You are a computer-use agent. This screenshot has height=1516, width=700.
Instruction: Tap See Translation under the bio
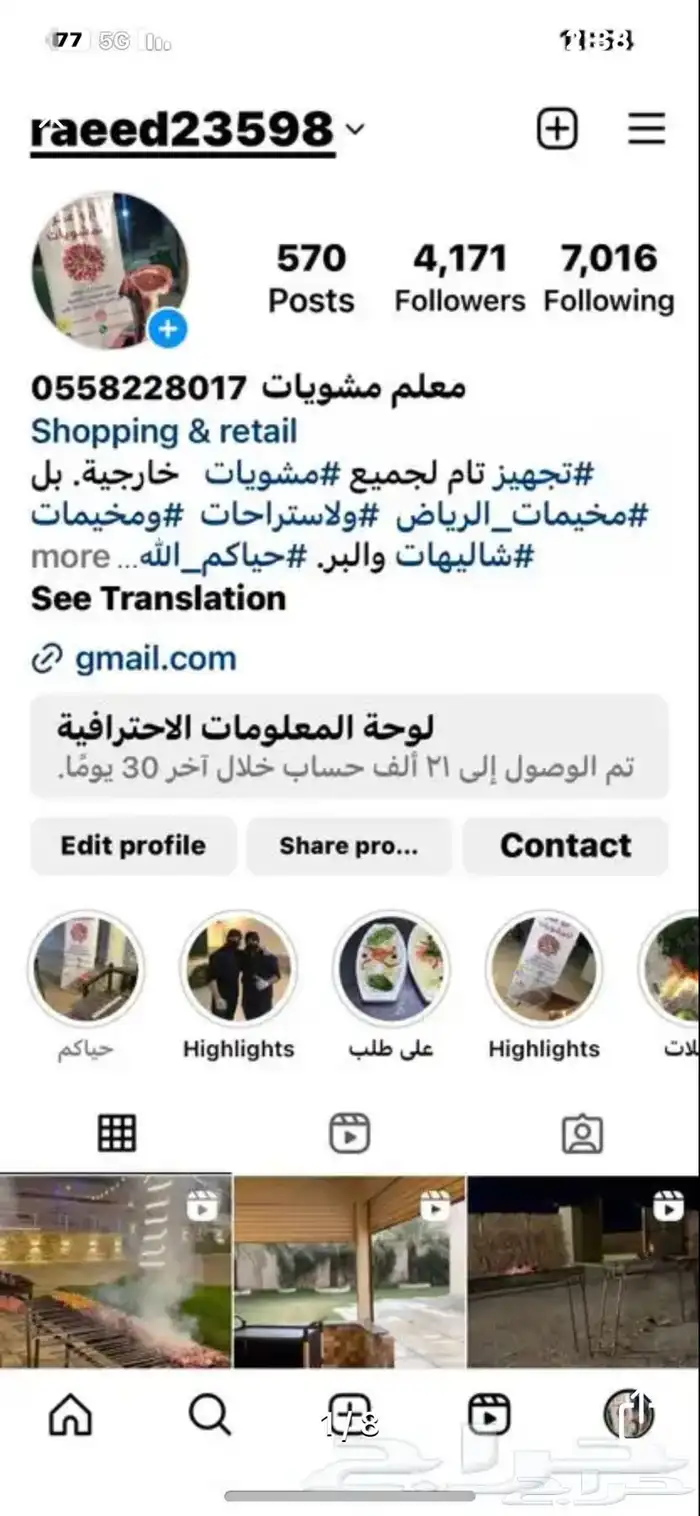point(158,598)
